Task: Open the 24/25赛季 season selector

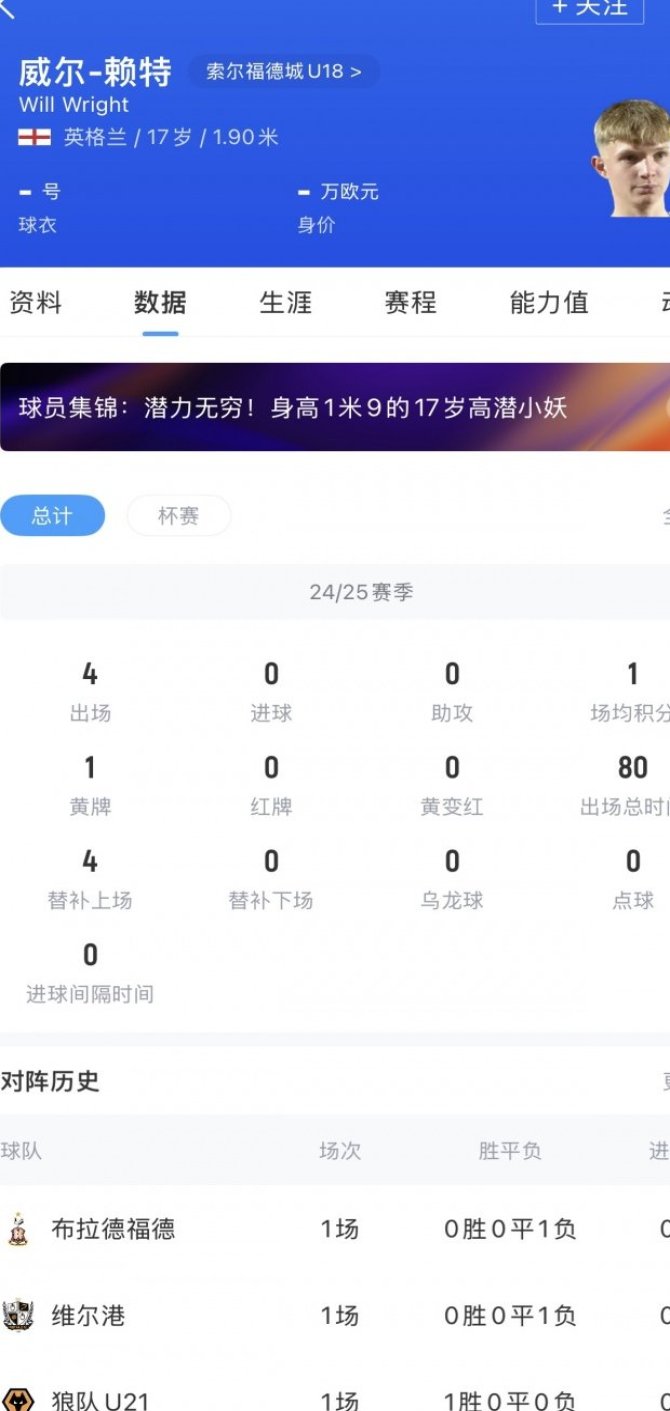Action: click(x=360, y=592)
